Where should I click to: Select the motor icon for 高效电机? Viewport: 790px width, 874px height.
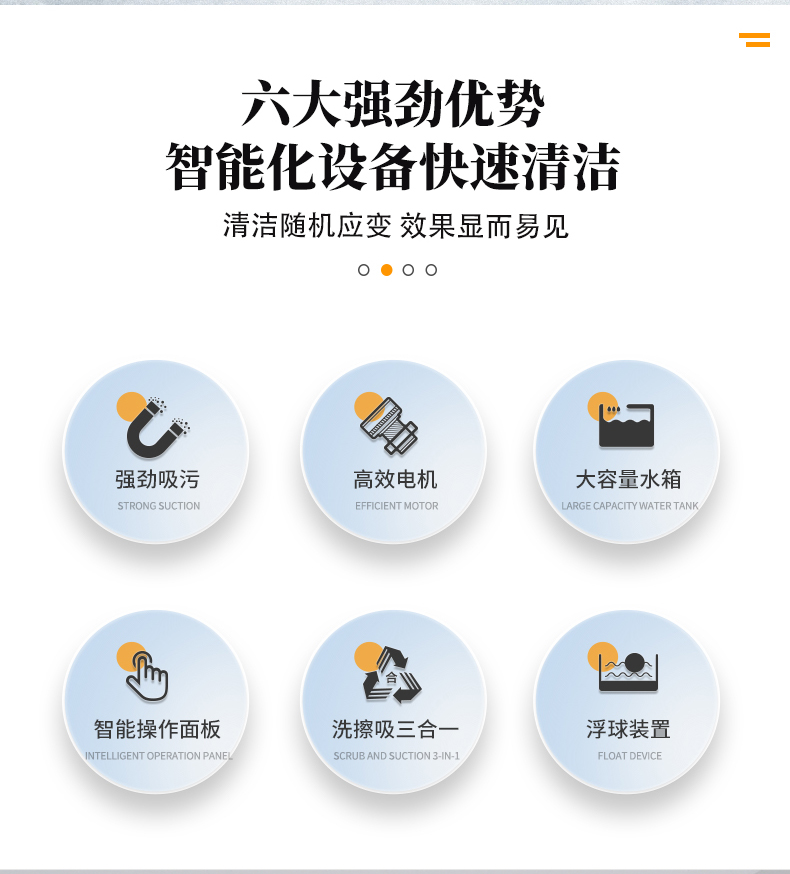coord(392,424)
